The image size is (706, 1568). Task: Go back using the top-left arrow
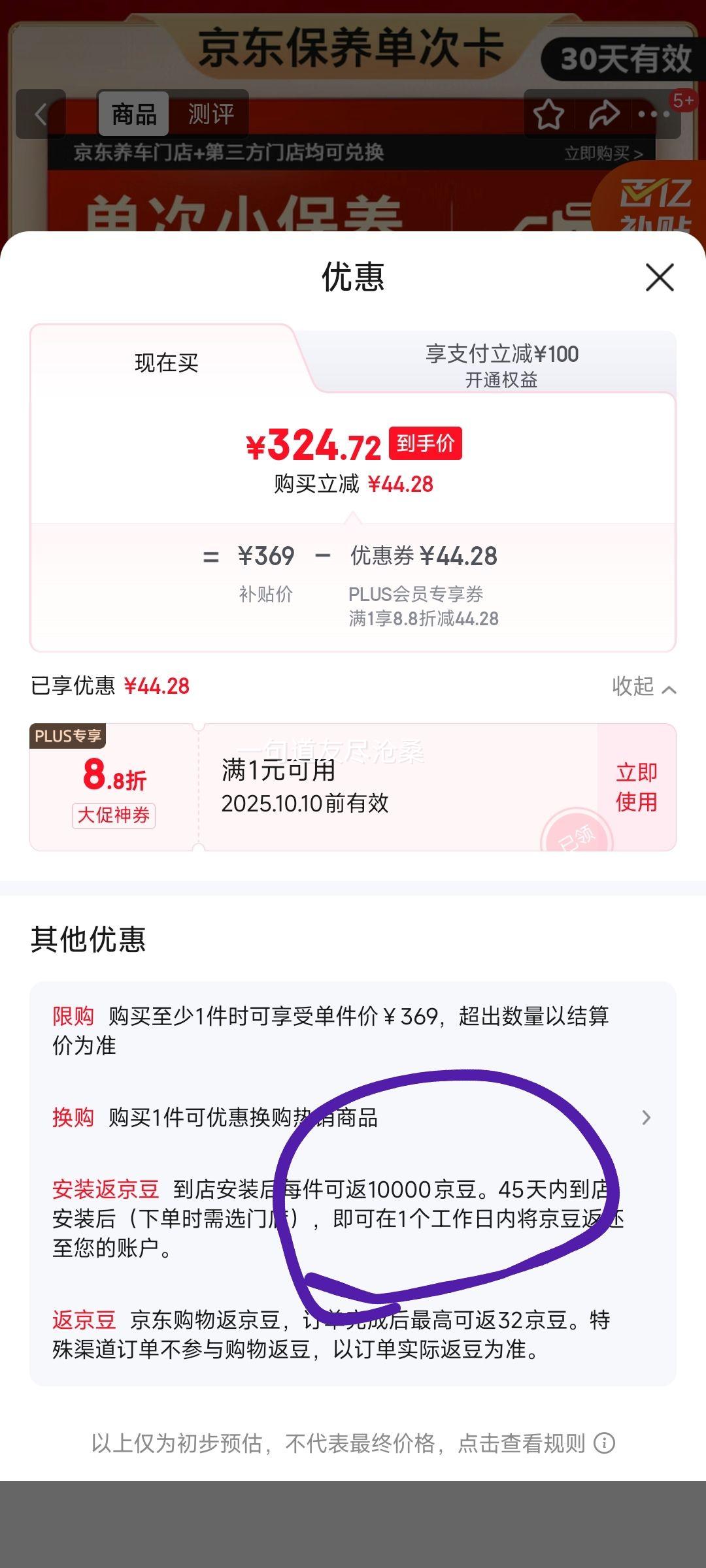click(x=41, y=114)
